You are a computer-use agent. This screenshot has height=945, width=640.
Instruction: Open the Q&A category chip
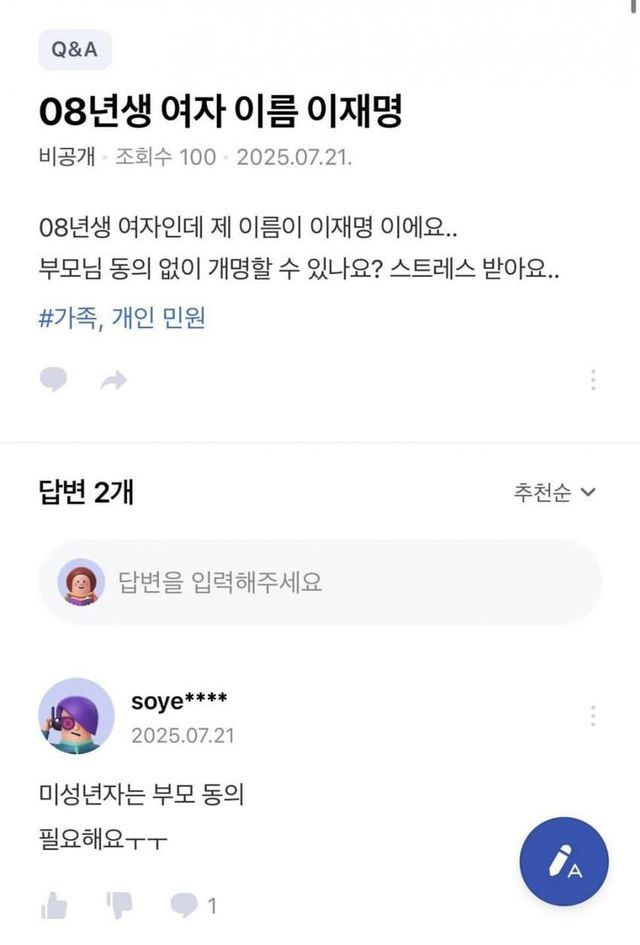click(75, 50)
